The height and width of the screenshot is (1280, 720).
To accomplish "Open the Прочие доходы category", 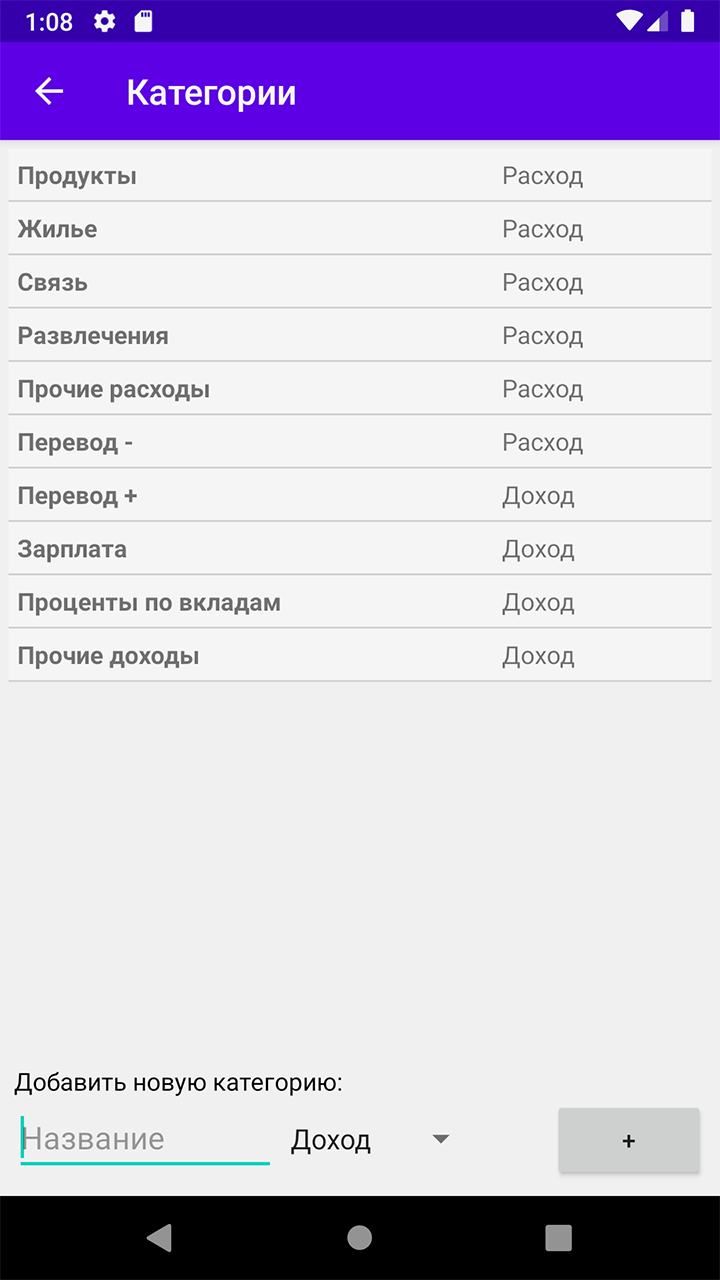I will click(360, 656).
